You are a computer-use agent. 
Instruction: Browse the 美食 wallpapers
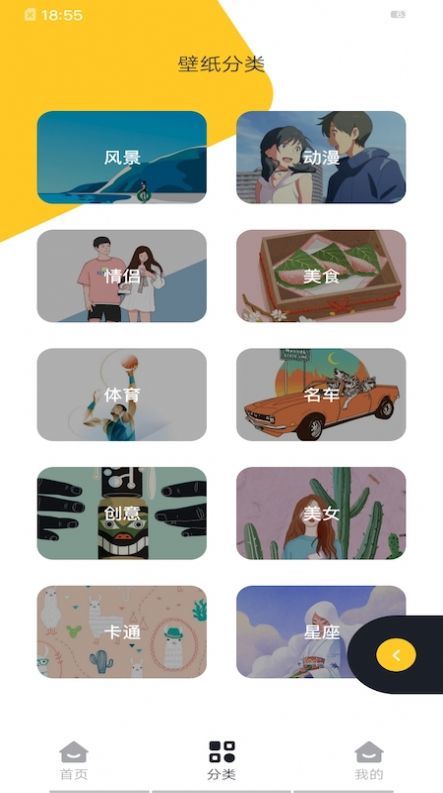(x=321, y=276)
